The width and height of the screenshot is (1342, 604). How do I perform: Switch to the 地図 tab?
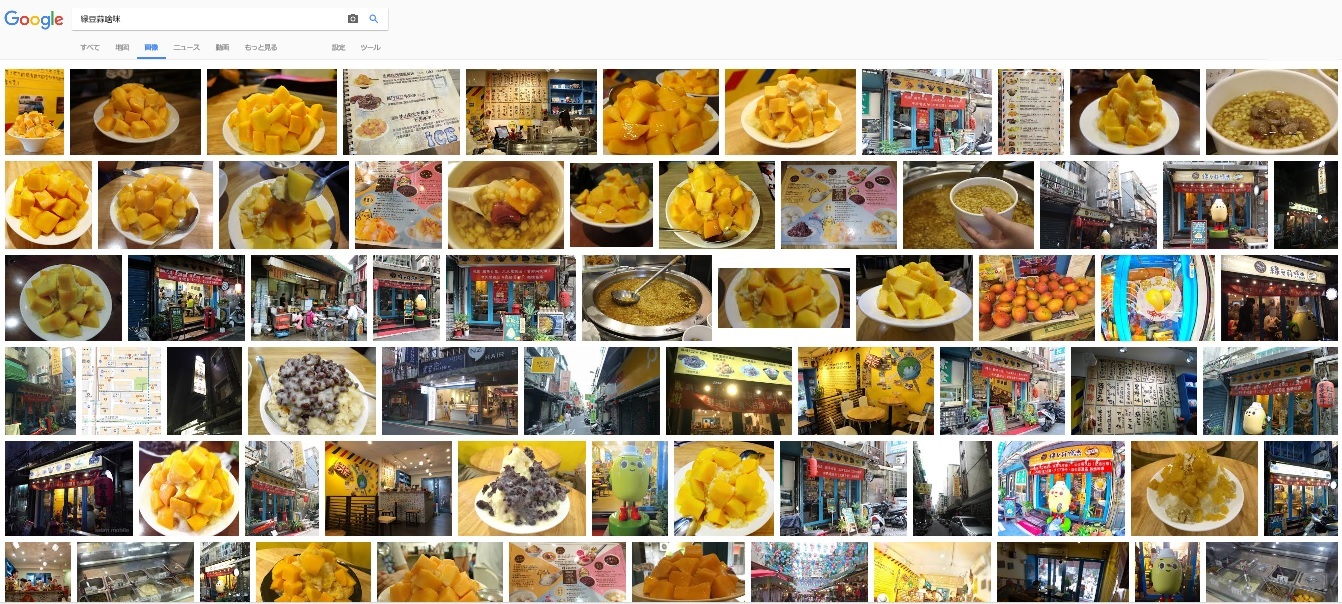122,47
